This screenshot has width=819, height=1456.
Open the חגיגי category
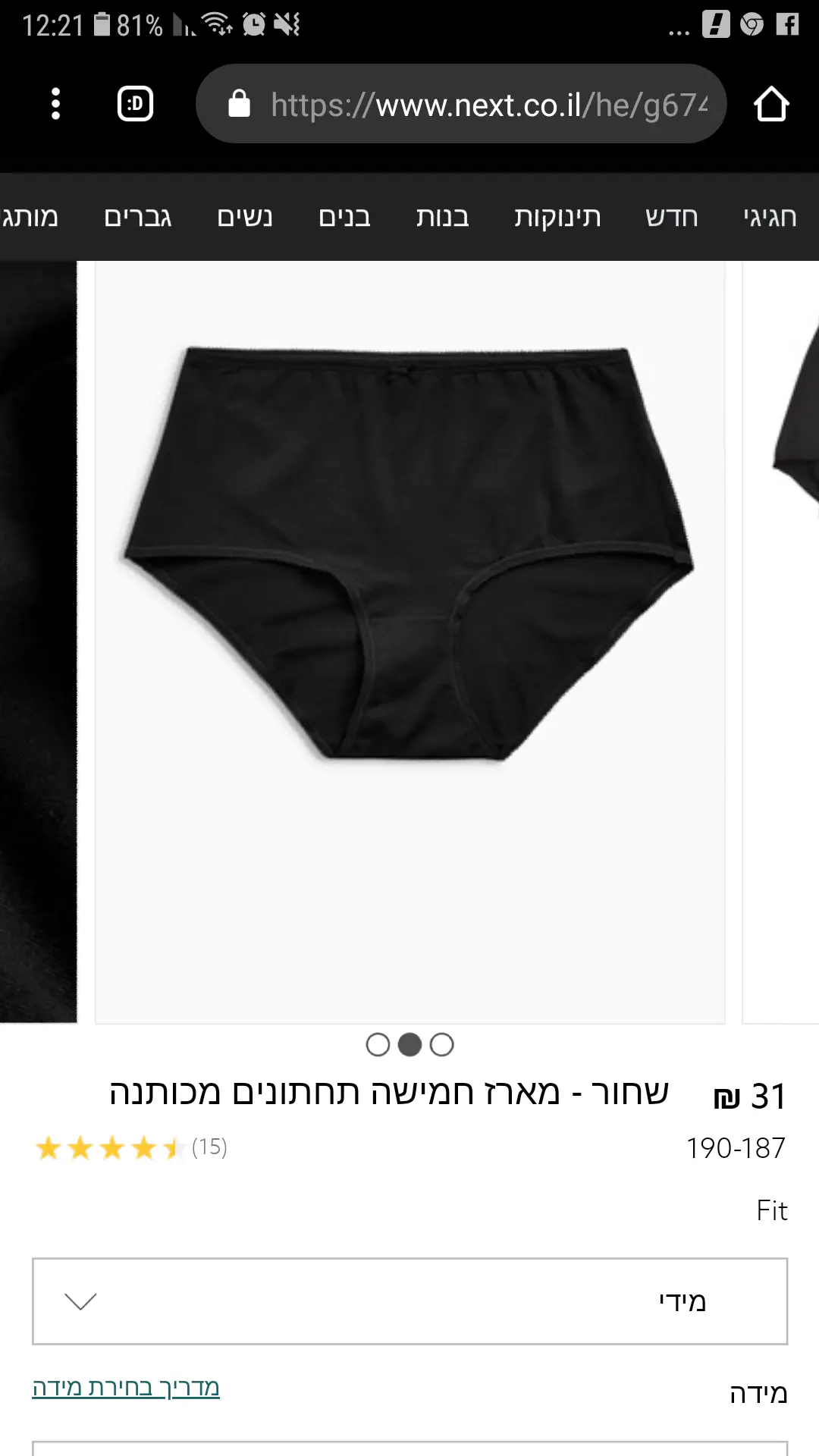point(770,218)
